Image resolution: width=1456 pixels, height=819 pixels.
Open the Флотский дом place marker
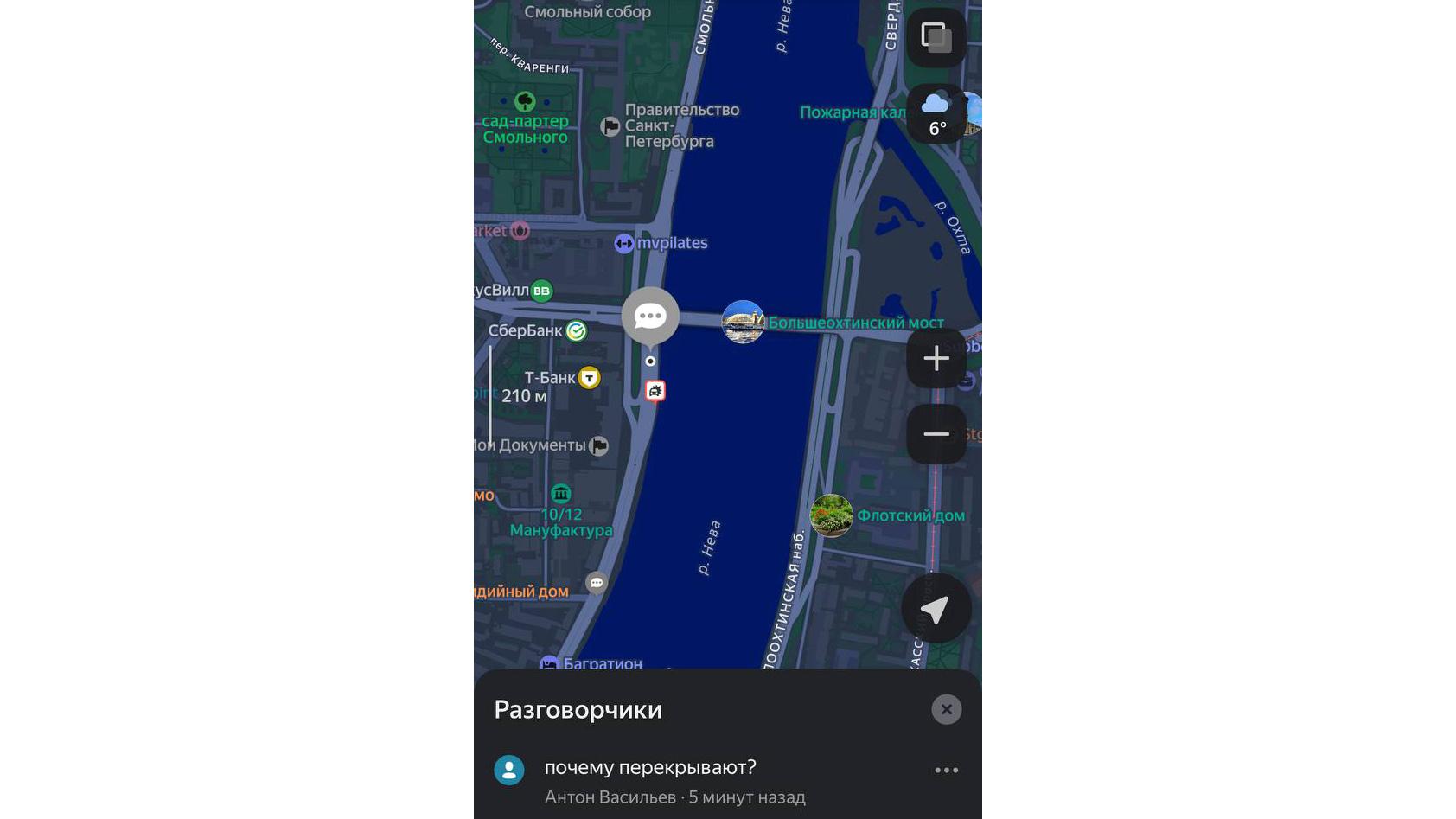[832, 515]
